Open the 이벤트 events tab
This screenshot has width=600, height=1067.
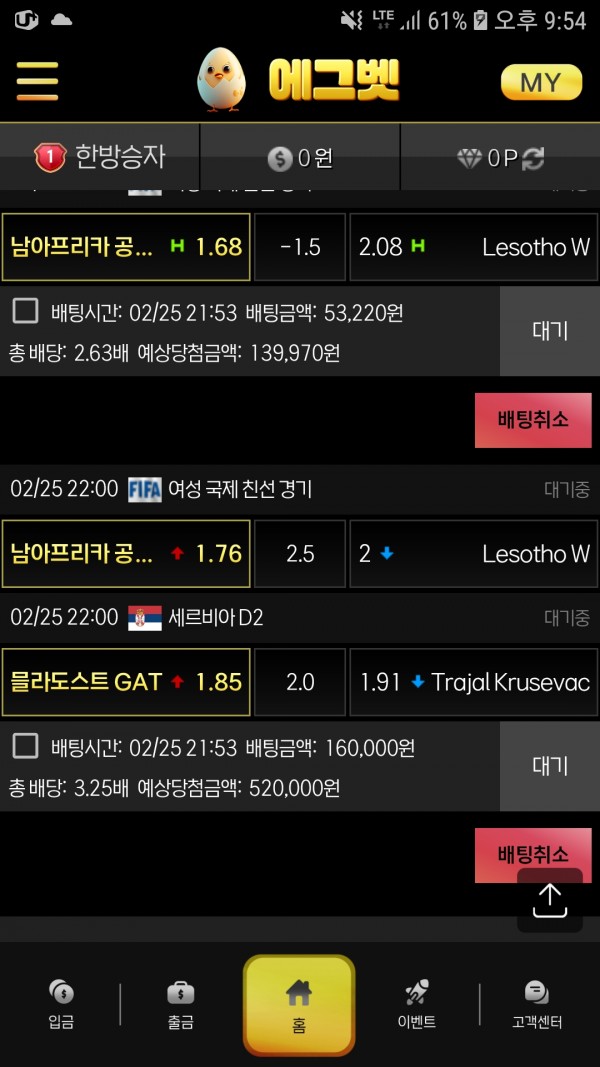417,1004
